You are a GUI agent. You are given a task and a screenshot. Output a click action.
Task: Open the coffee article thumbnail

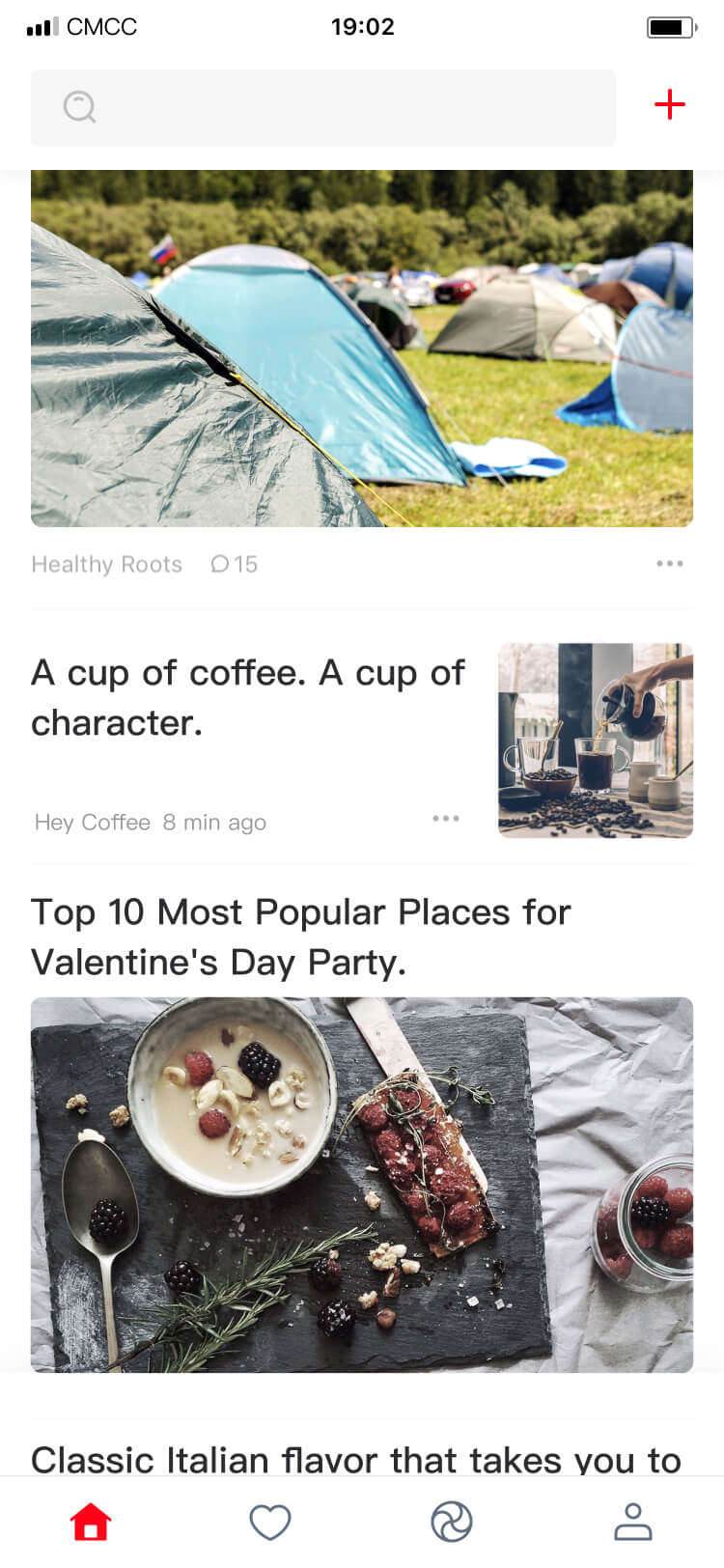click(595, 740)
